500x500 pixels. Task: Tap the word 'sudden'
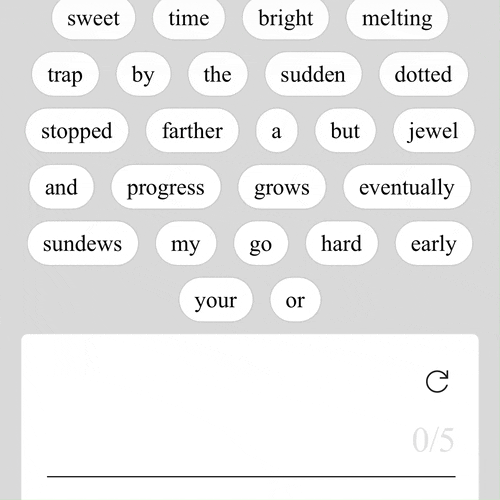313,74
